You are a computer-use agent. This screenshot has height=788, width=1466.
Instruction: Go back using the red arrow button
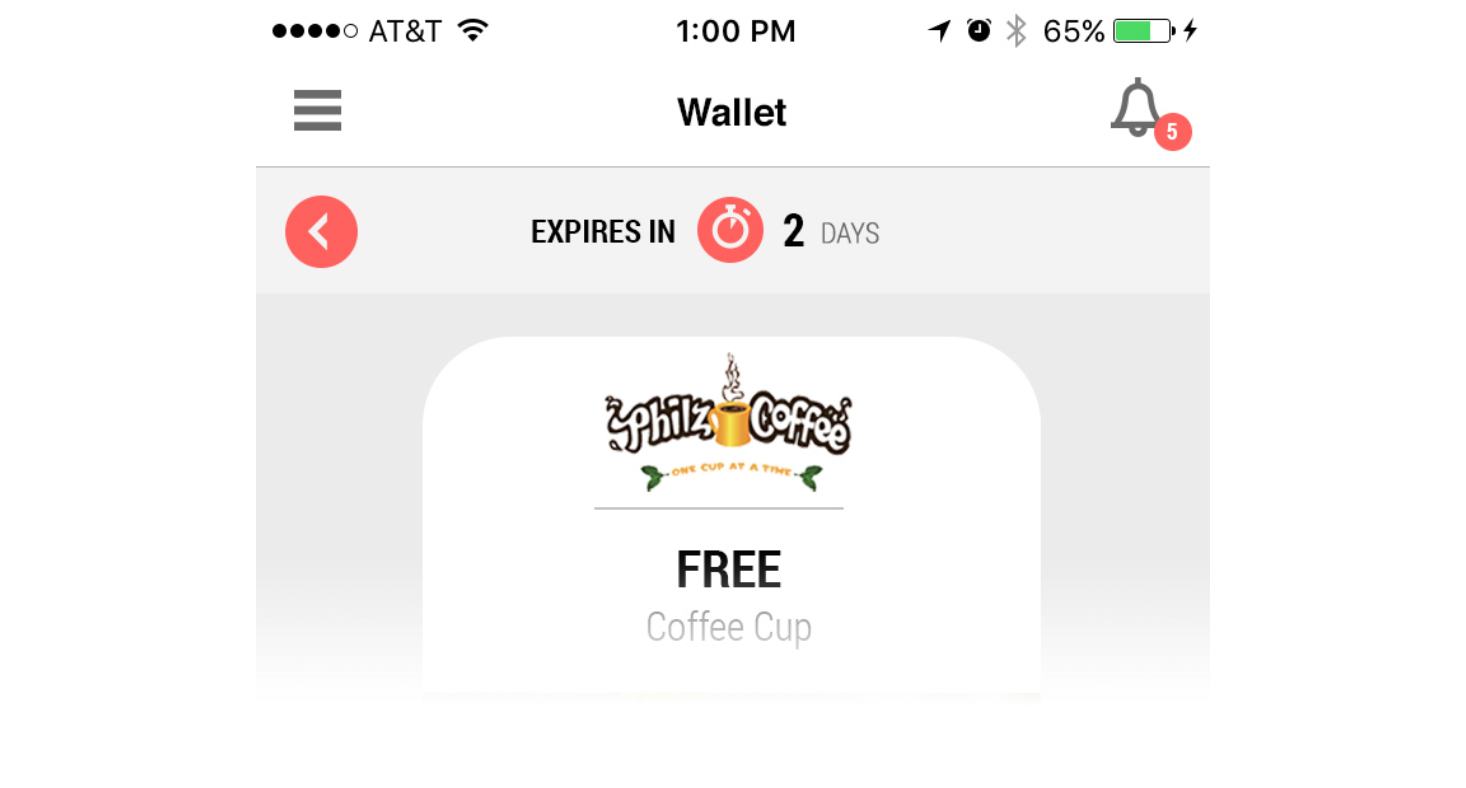[321, 232]
